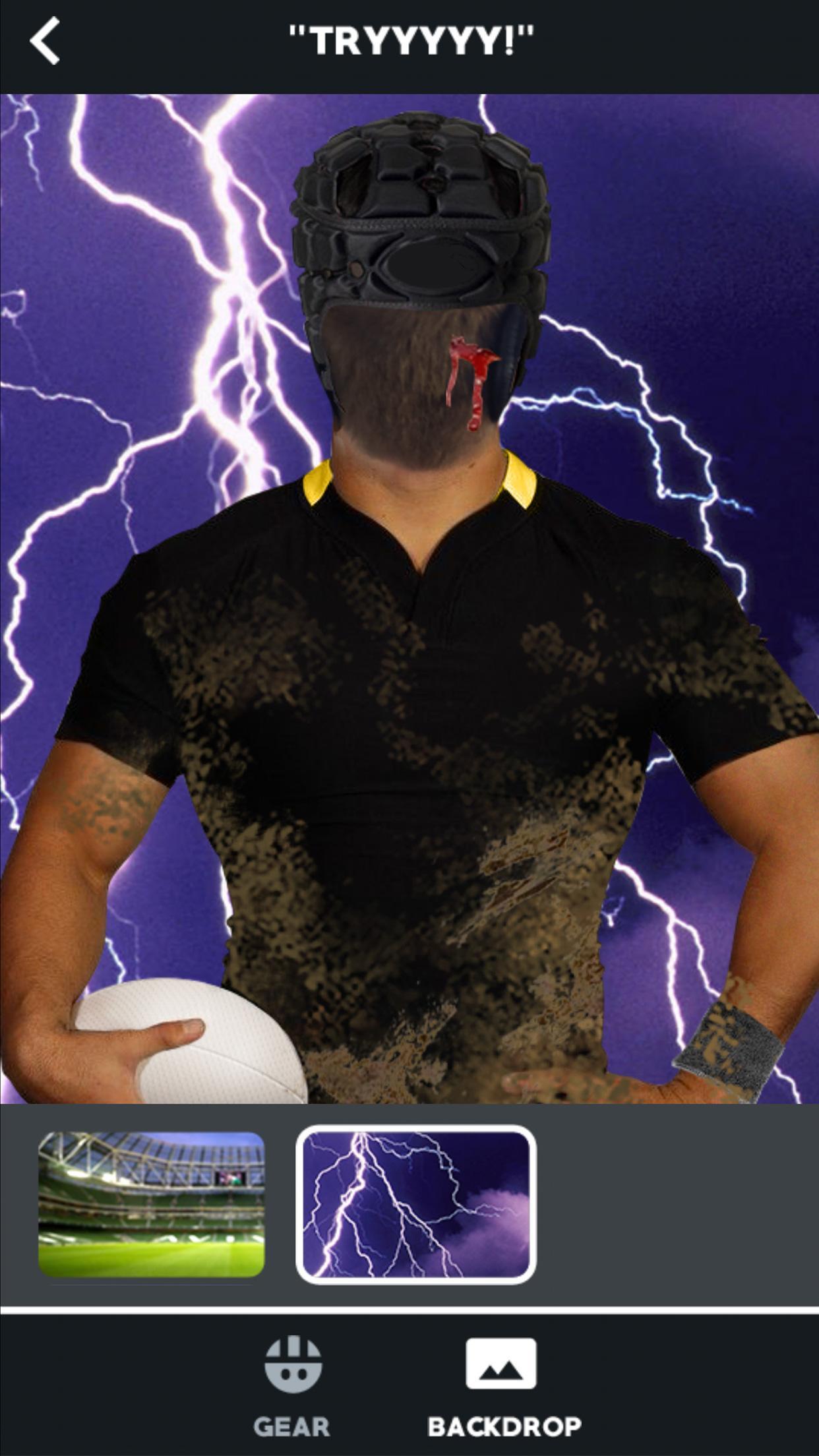
Task: Open the Backdrop tab
Action: [x=504, y=1386]
